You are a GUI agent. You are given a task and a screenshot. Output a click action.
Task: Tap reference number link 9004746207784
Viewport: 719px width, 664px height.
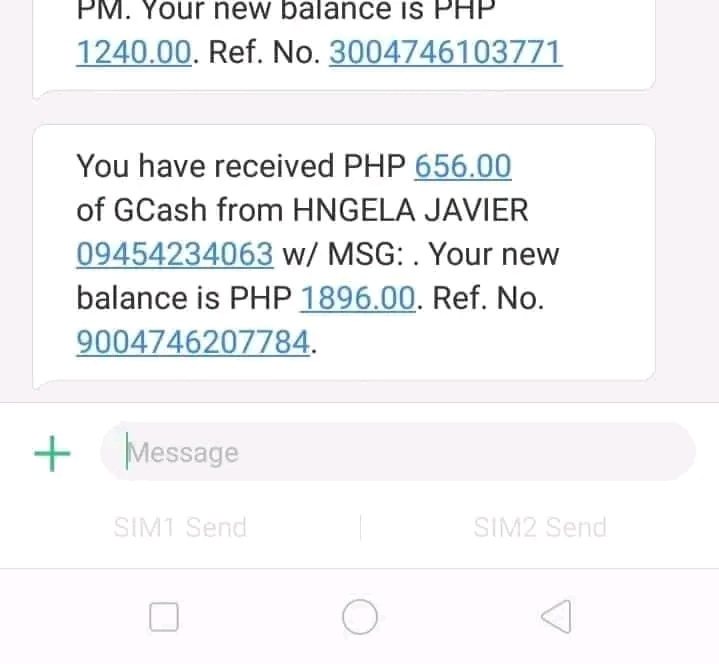pos(194,342)
